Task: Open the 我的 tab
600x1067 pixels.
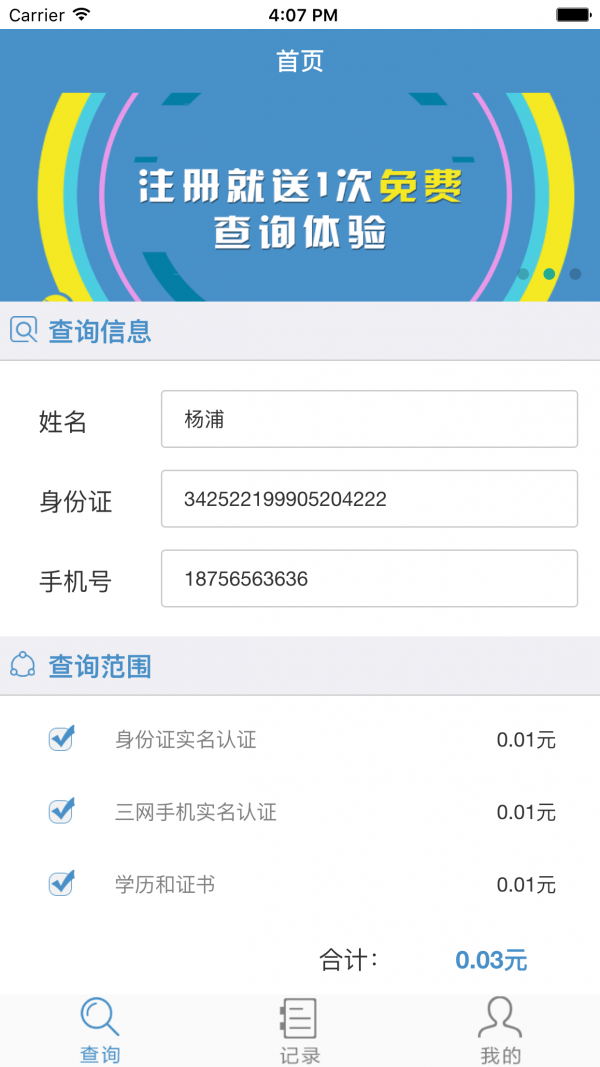Action: point(500,1030)
